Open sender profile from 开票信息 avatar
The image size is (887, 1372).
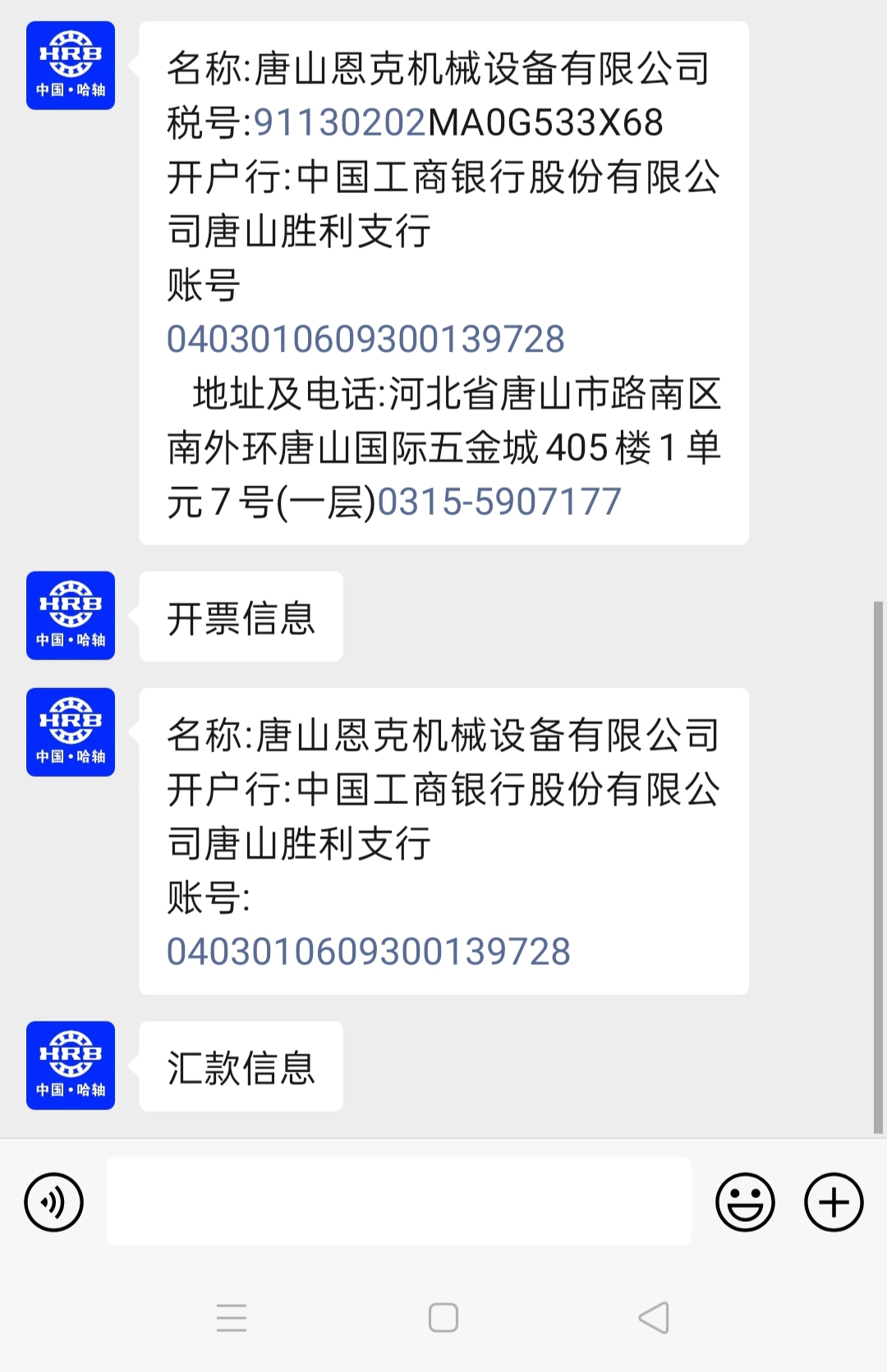click(71, 616)
